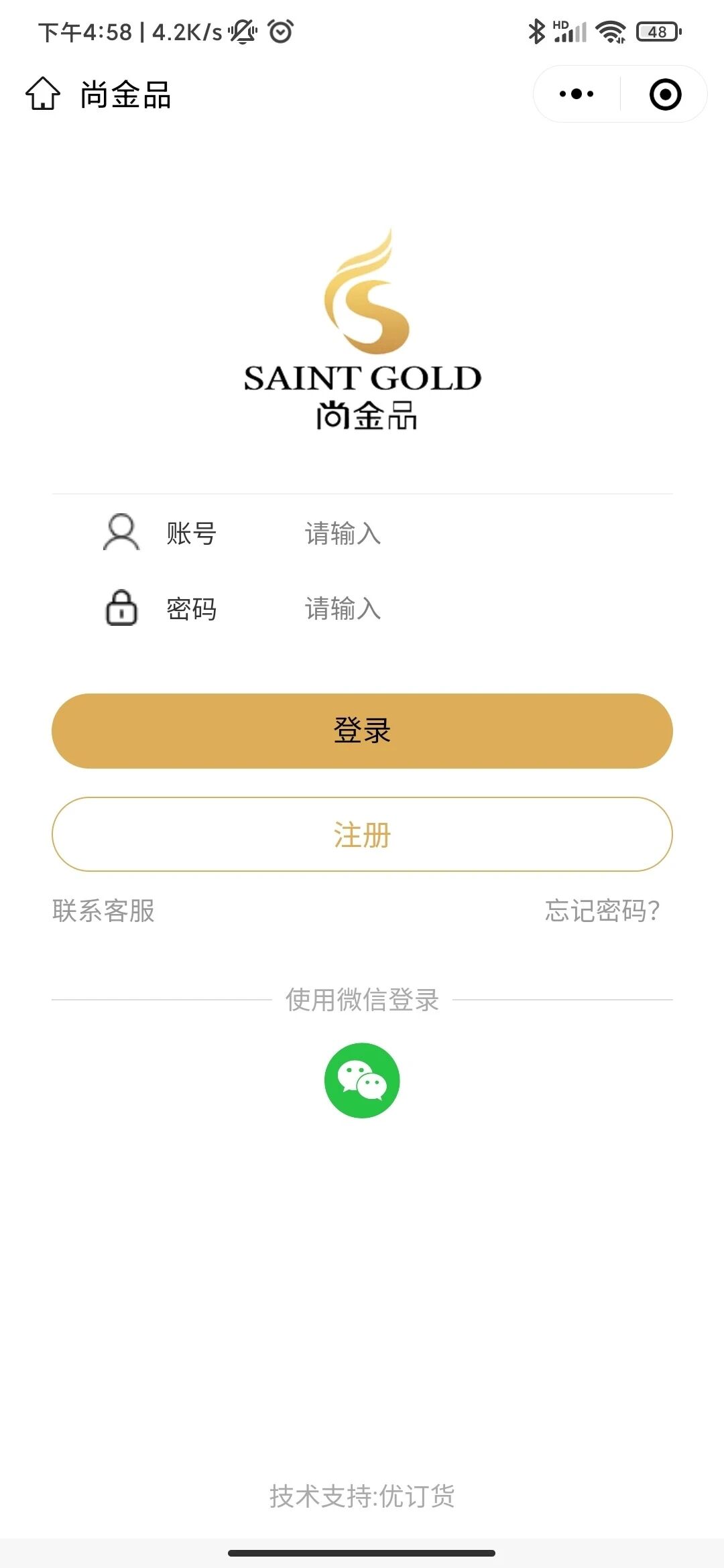Tap the home icon beside 尚金品
The height and width of the screenshot is (1568, 724).
[x=43, y=93]
